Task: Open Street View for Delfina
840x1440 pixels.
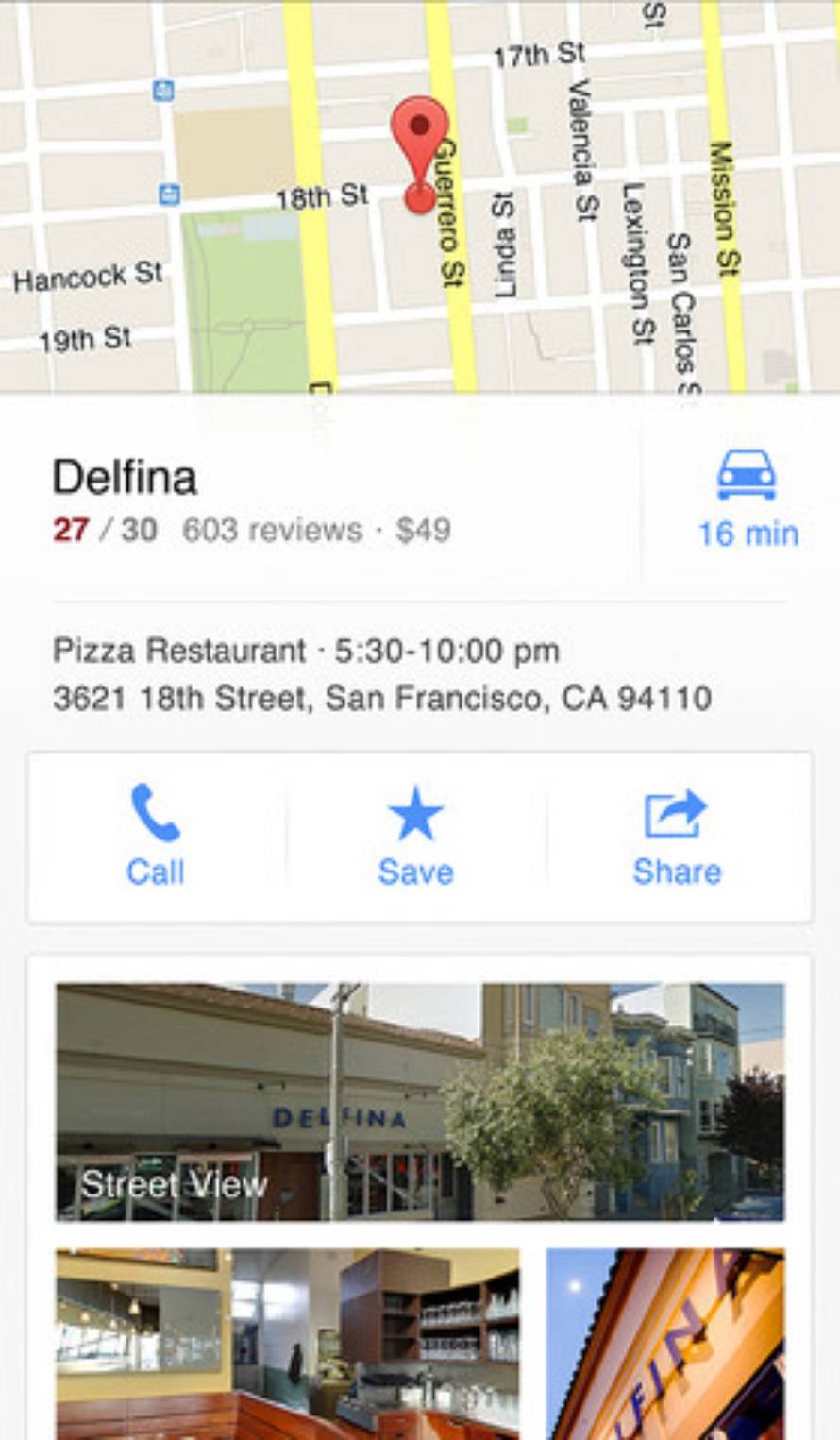Action: point(420,1100)
